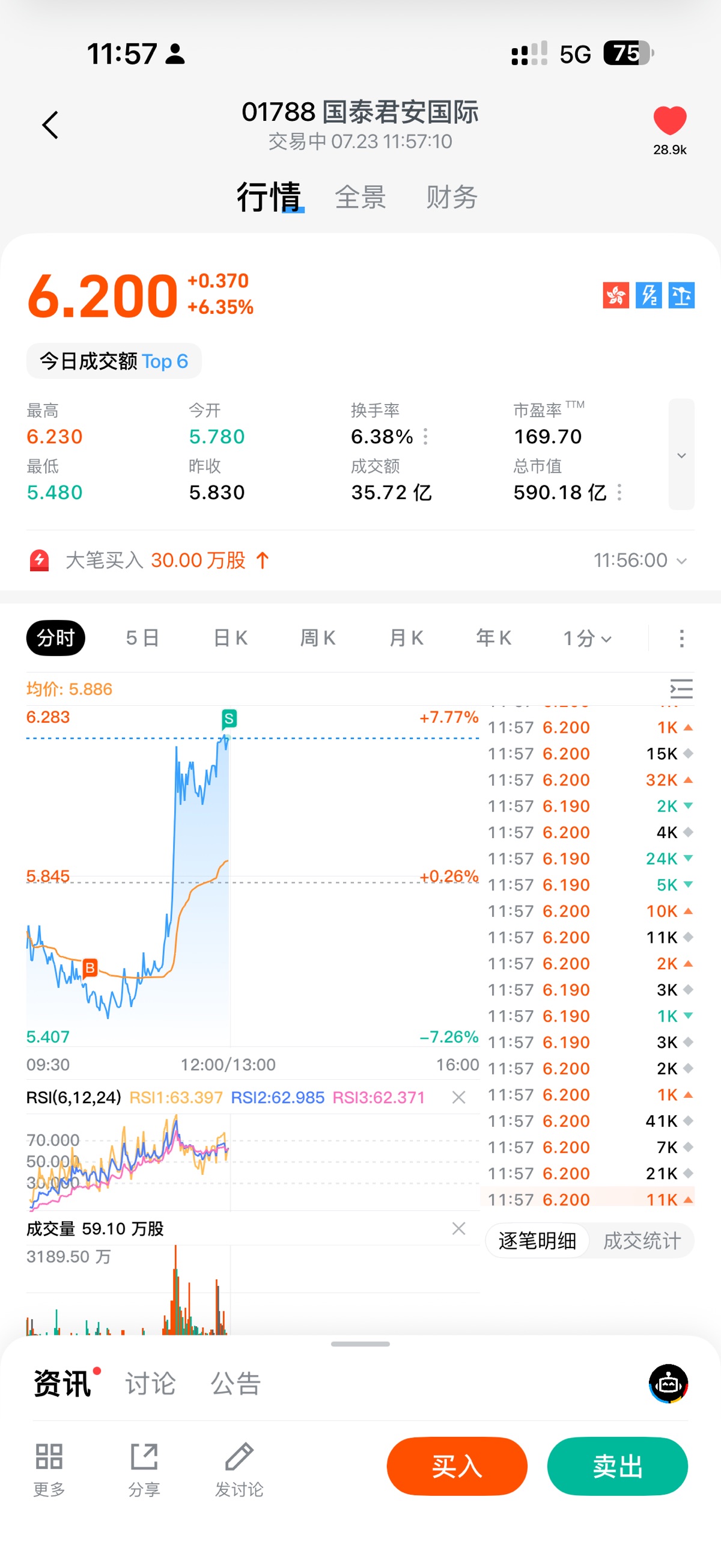This screenshot has height=1568, width=721.
Task: Go back using the top-left arrow
Action: point(50,125)
